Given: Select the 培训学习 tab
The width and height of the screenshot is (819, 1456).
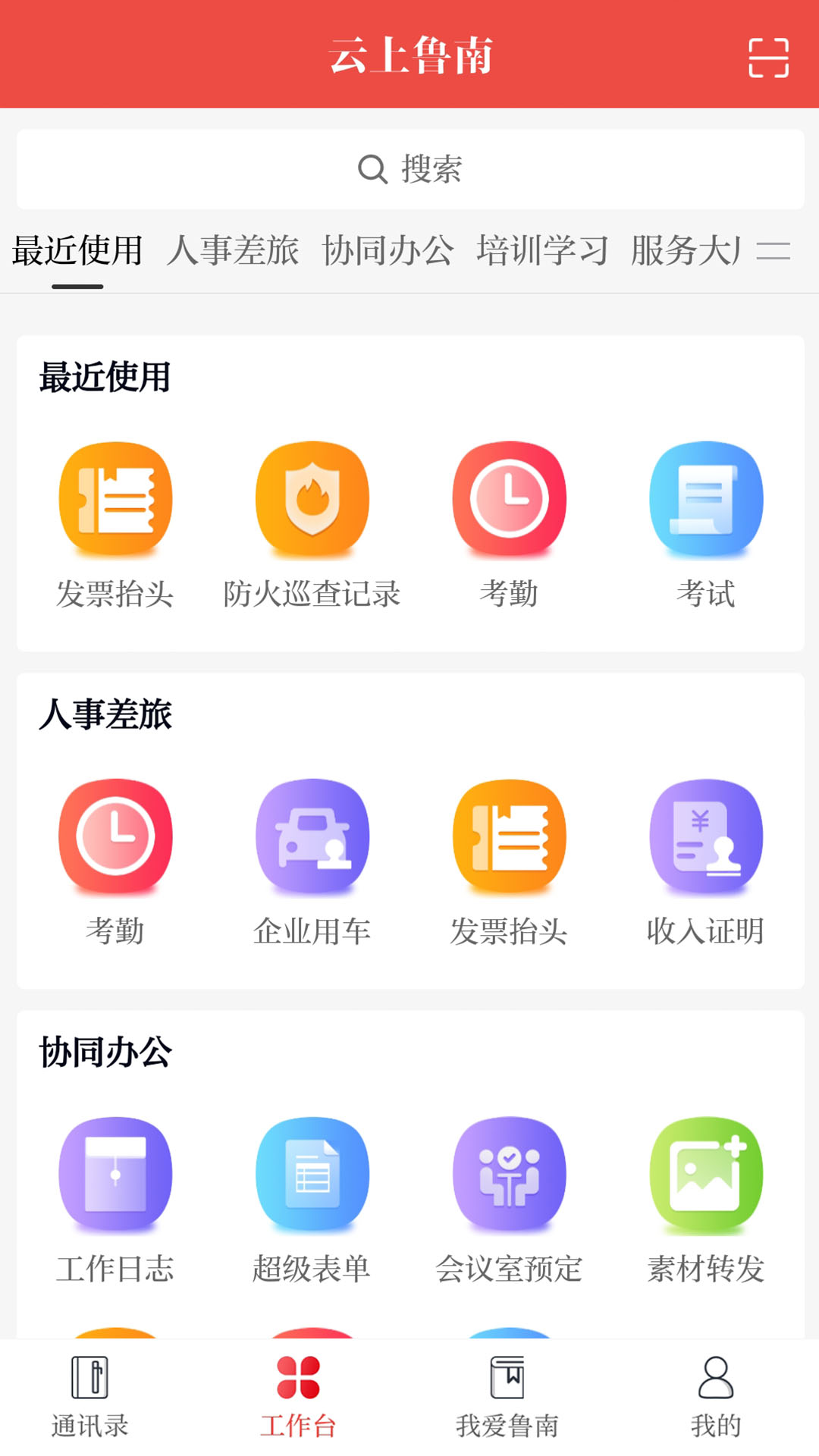Looking at the screenshot, I should click(543, 250).
